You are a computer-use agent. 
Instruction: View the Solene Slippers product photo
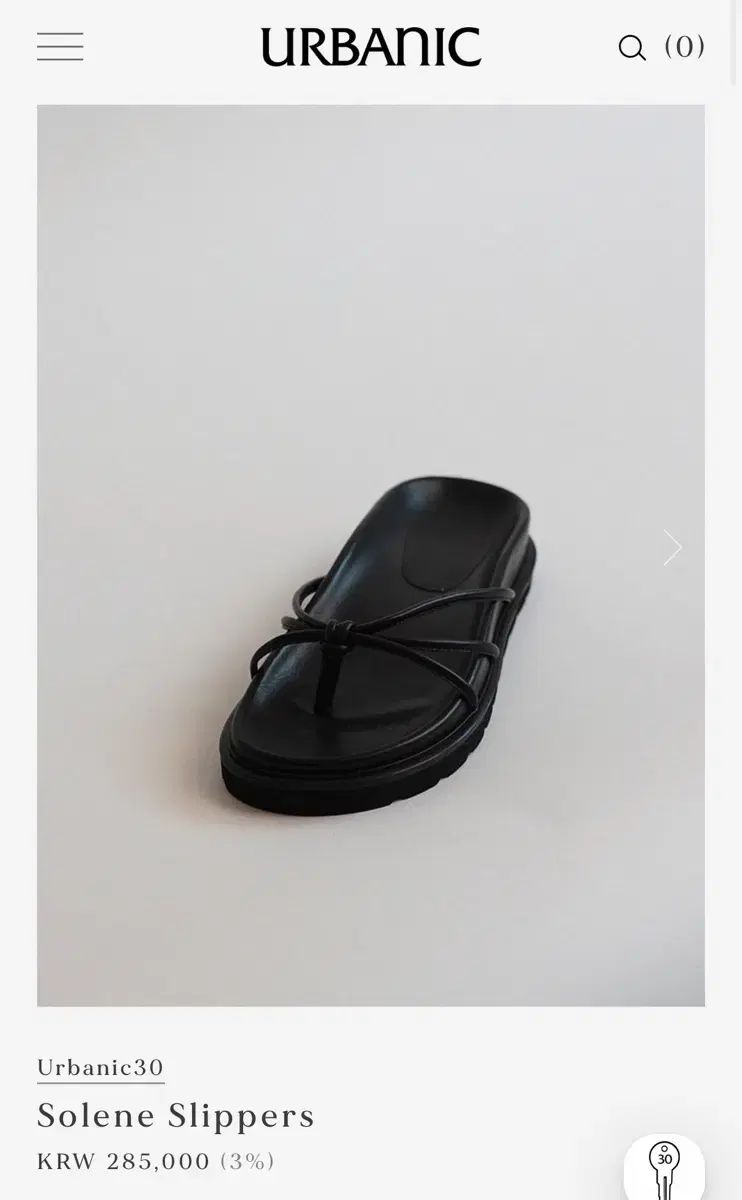pos(371,555)
